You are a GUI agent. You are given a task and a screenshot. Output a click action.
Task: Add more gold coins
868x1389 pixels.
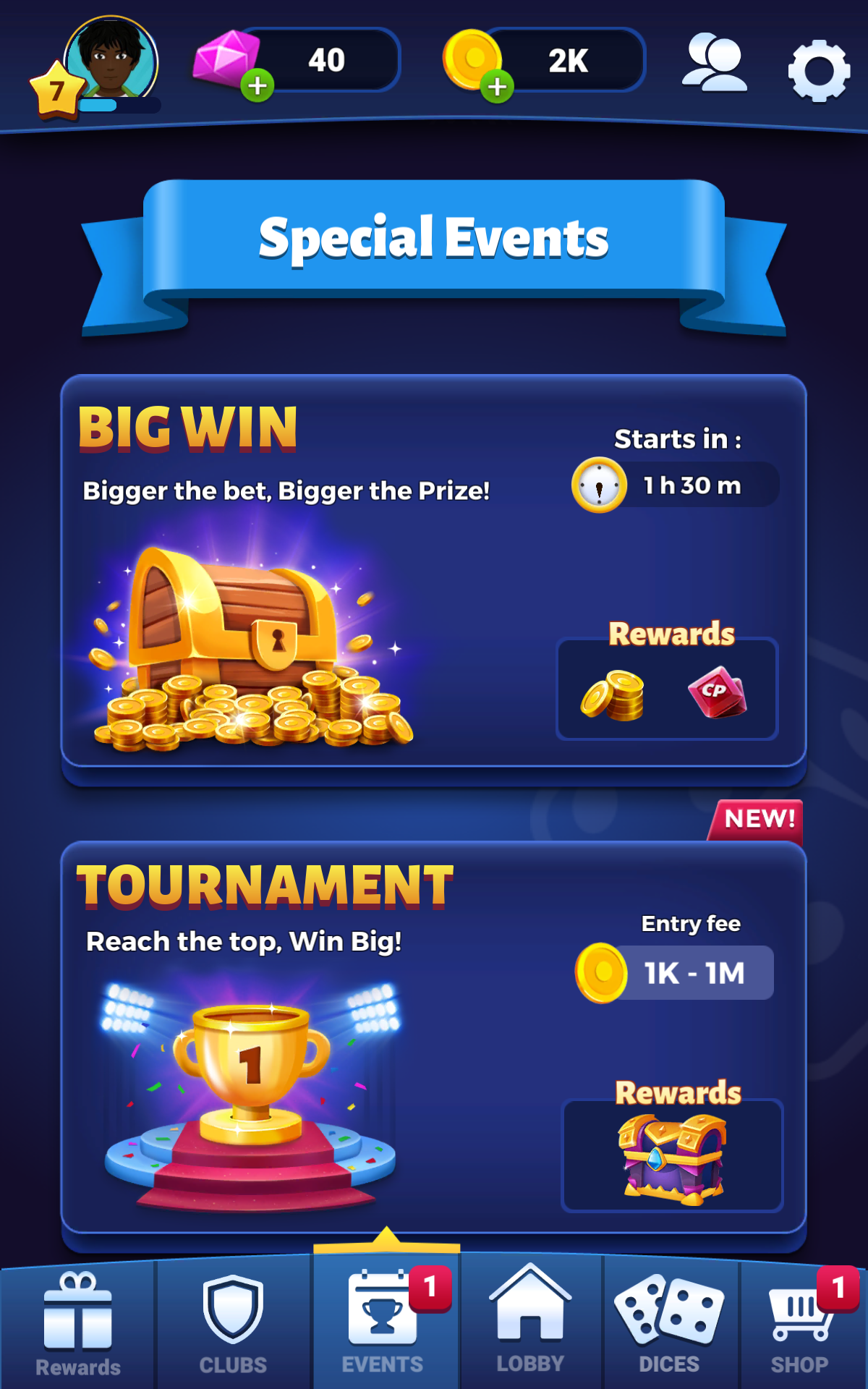(x=497, y=87)
